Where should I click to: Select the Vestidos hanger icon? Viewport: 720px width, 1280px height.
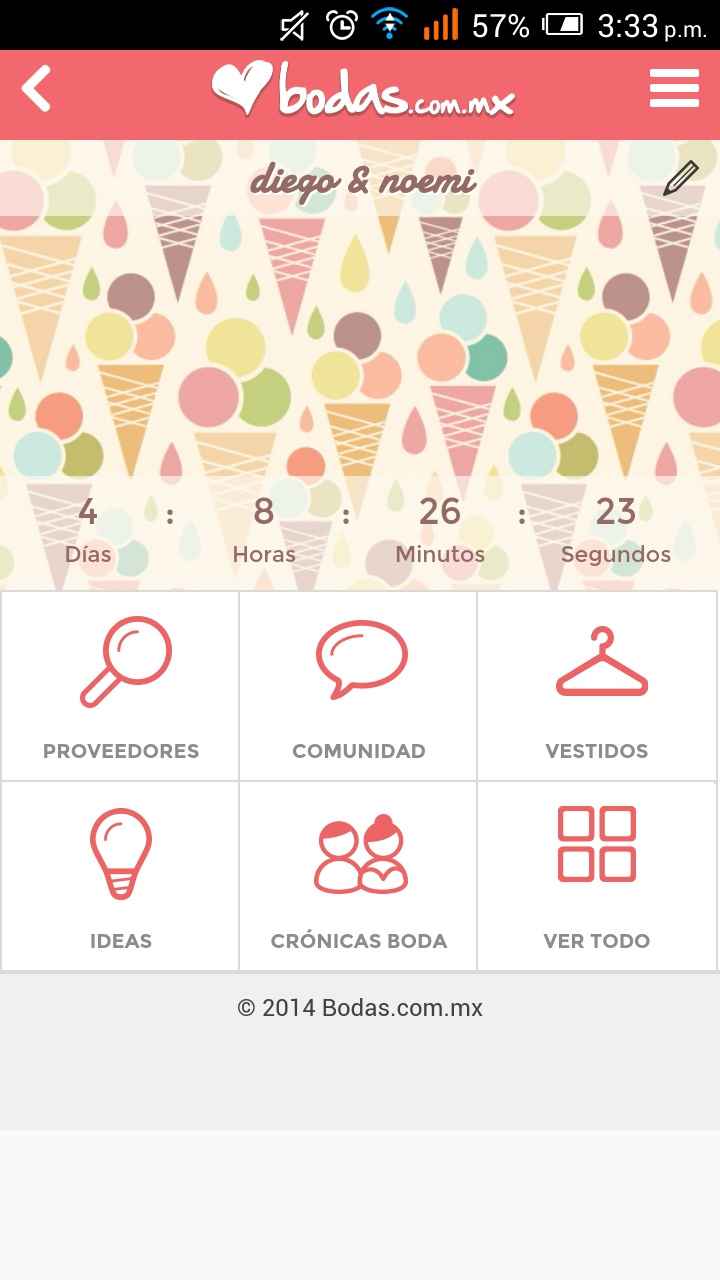(x=597, y=658)
